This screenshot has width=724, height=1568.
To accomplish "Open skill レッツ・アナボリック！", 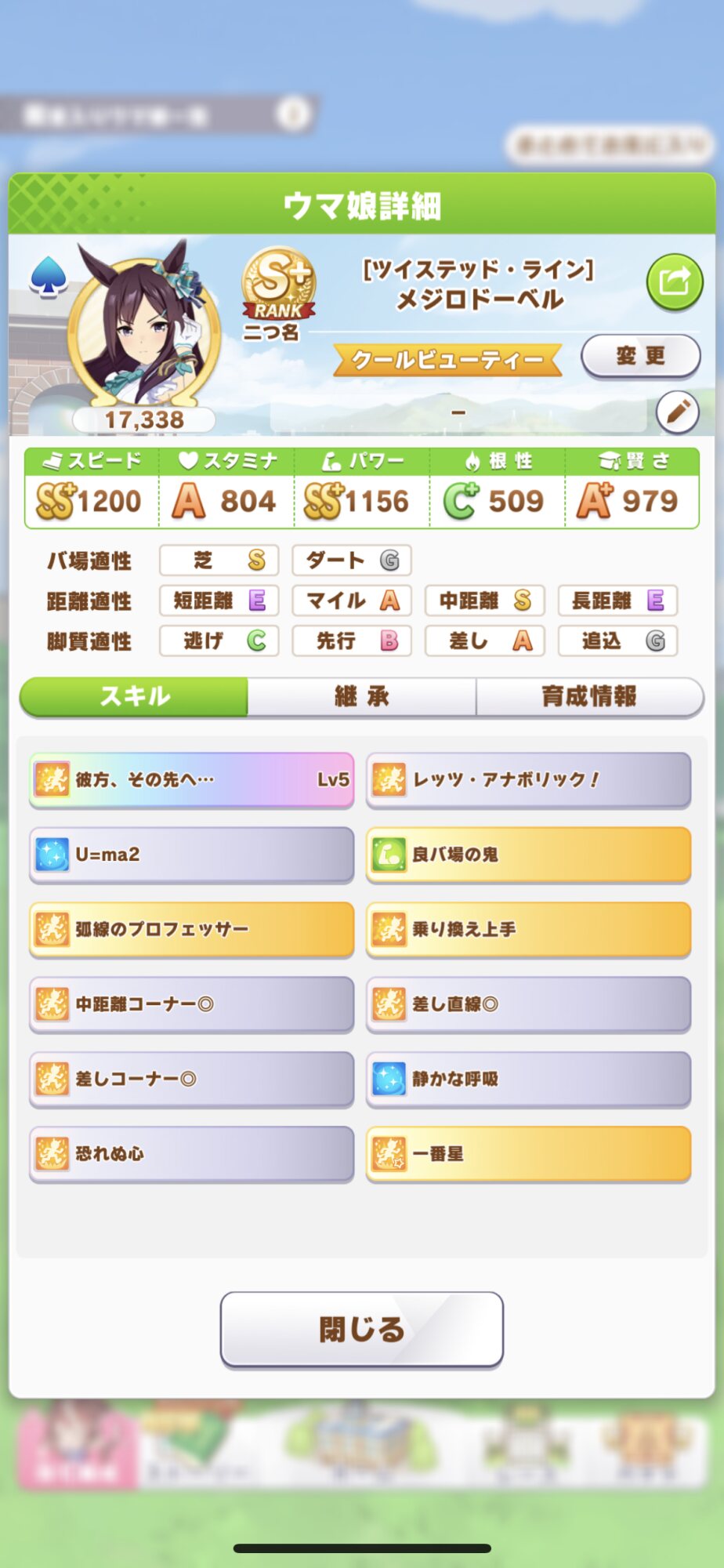I will pos(528,779).
